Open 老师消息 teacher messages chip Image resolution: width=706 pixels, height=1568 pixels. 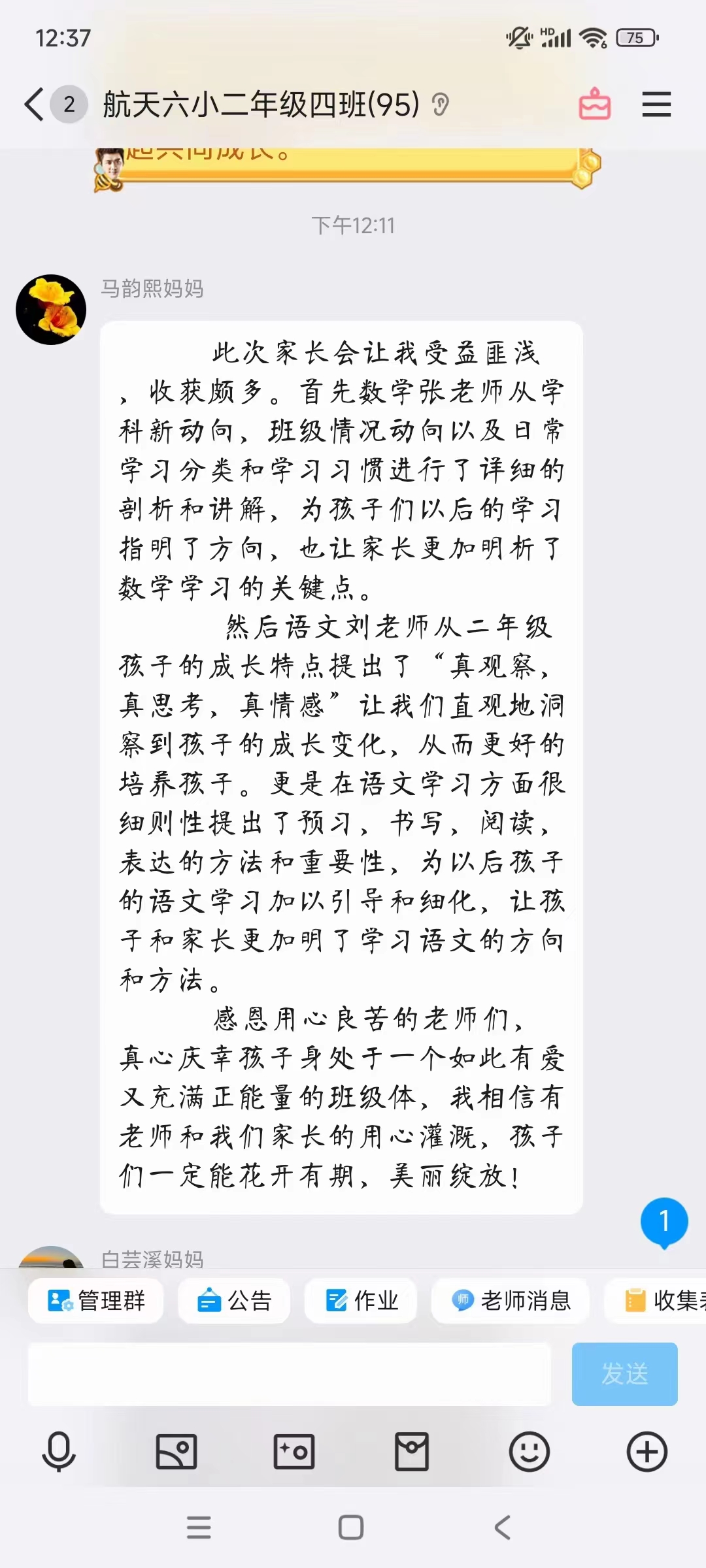[511, 1301]
